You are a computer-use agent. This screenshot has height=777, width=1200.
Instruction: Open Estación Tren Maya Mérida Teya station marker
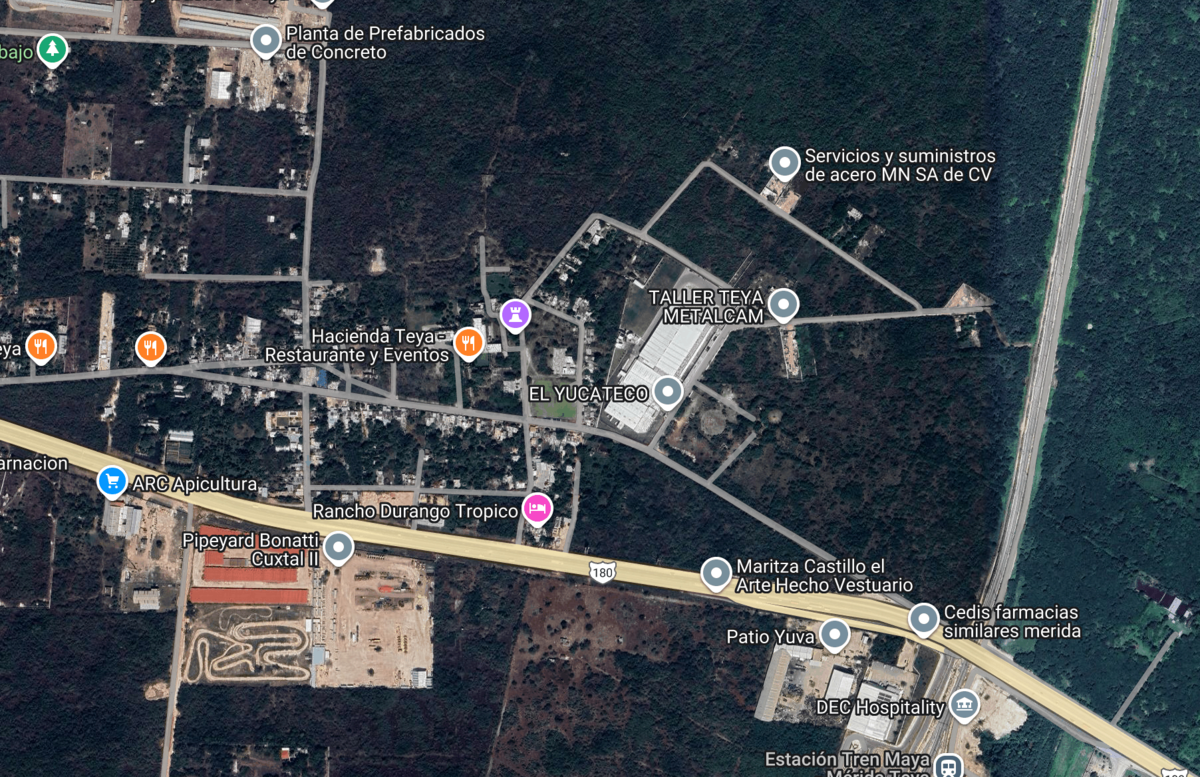pos(948,766)
